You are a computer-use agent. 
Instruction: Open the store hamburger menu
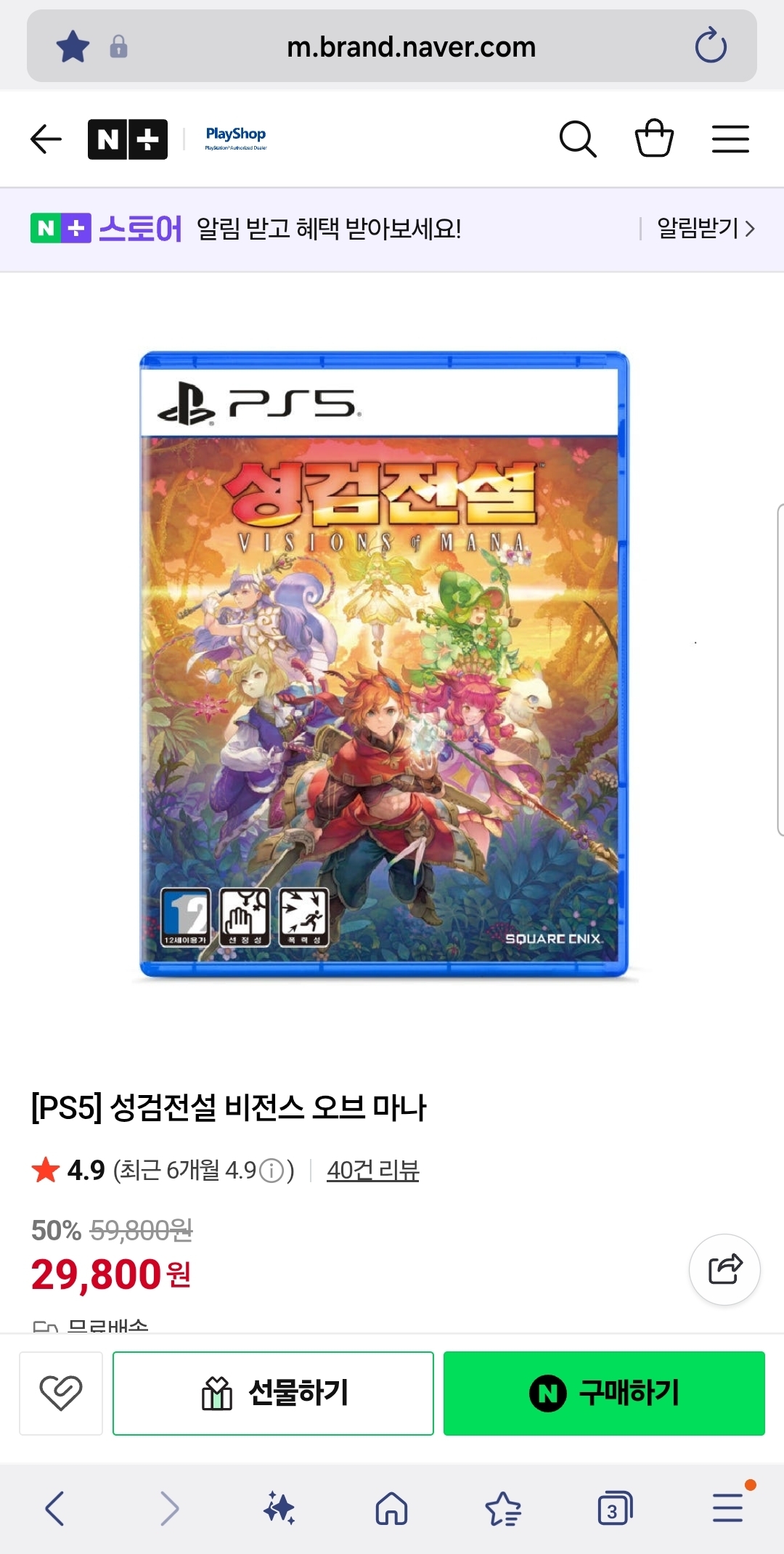point(730,139)
